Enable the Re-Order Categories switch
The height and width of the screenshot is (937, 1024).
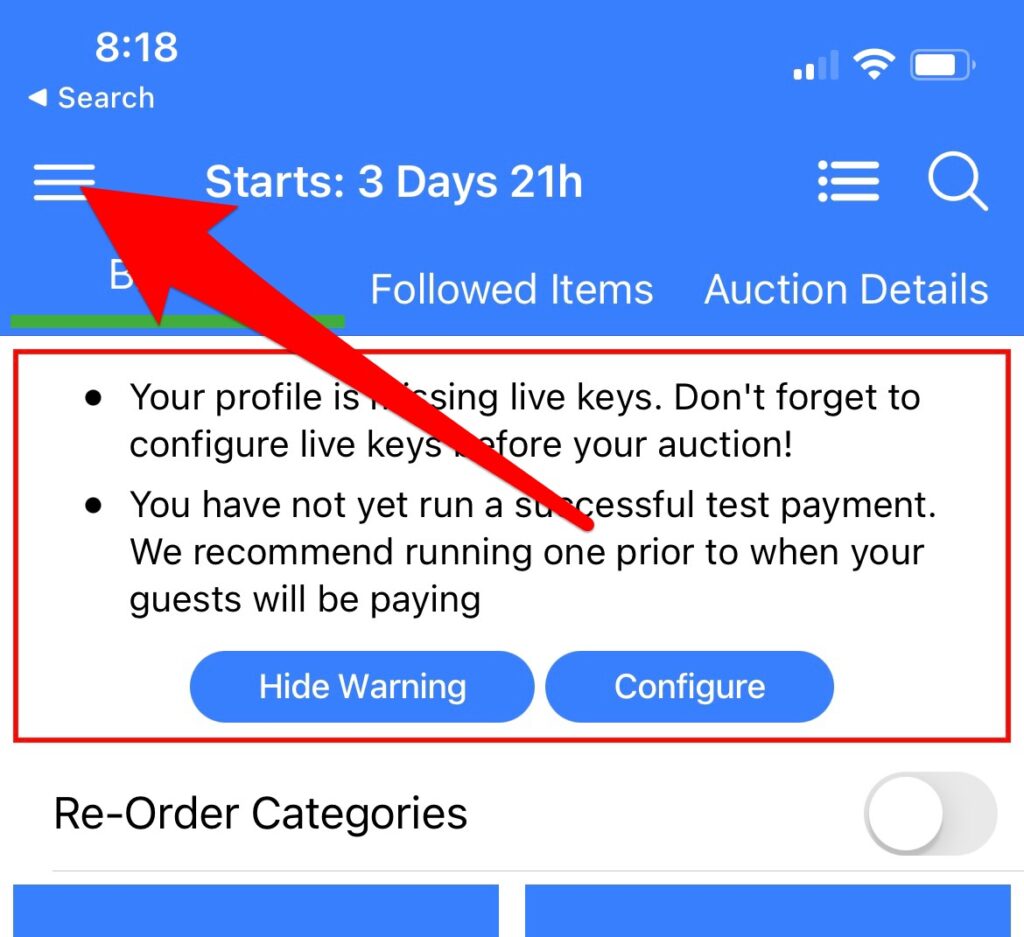[x=930, y=812]
